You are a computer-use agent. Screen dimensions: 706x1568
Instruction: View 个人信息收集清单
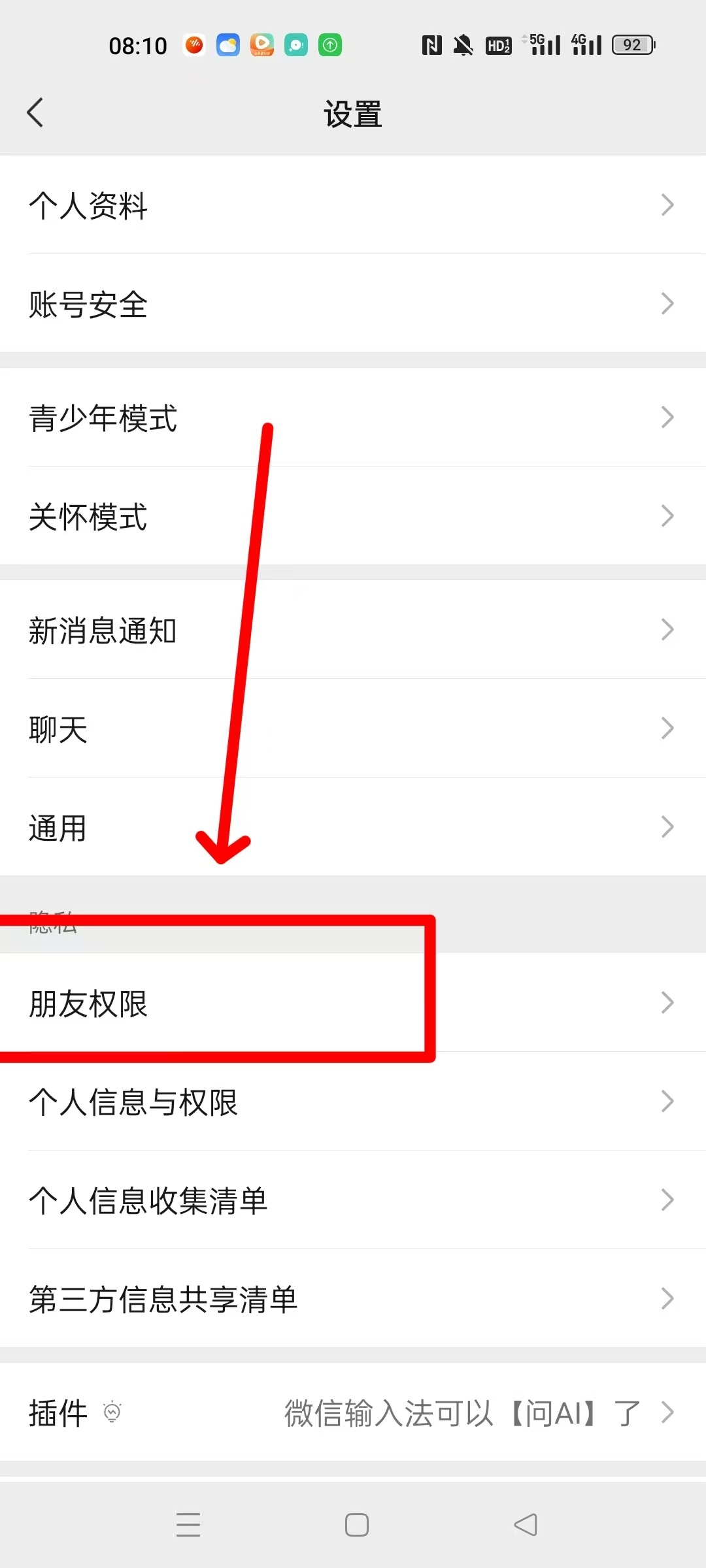[x=353, y=1200]
